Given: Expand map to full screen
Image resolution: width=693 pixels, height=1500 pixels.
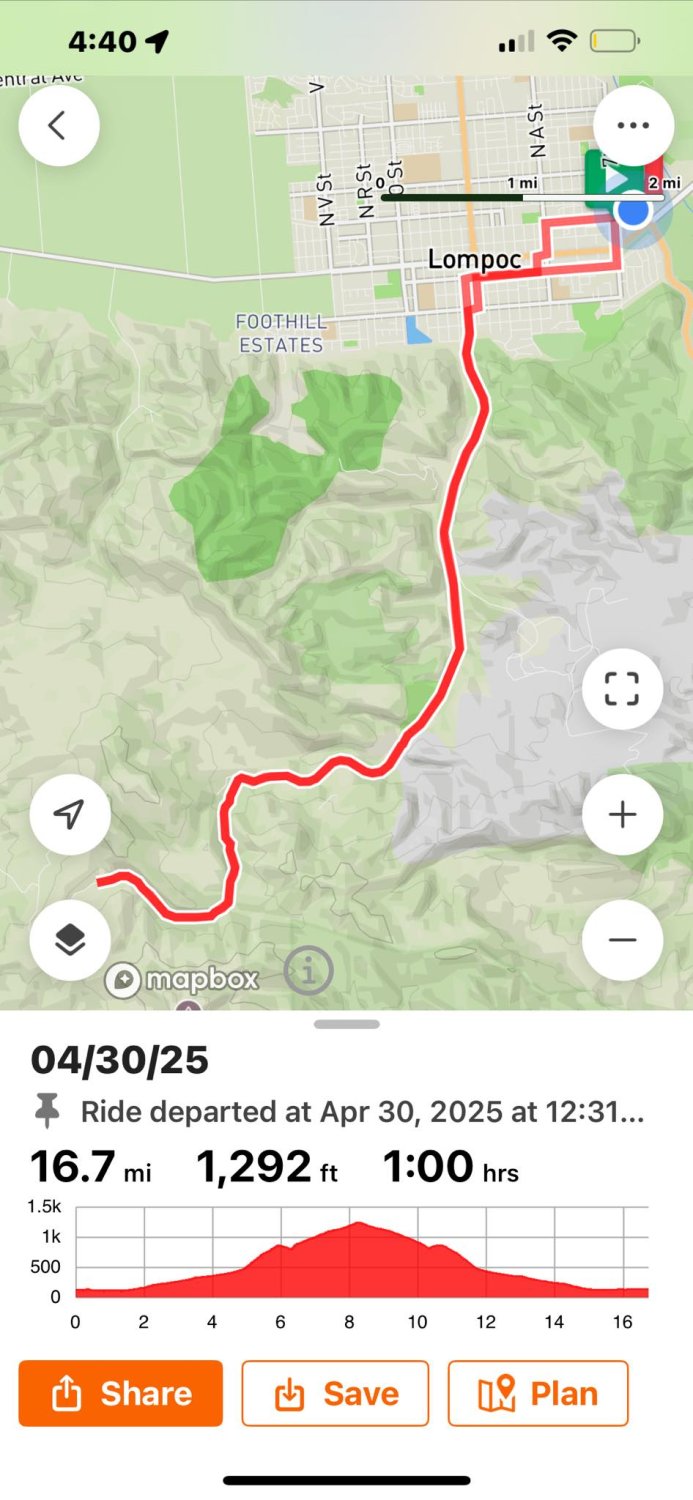Looking at the screenshot, I should point(622,689).
